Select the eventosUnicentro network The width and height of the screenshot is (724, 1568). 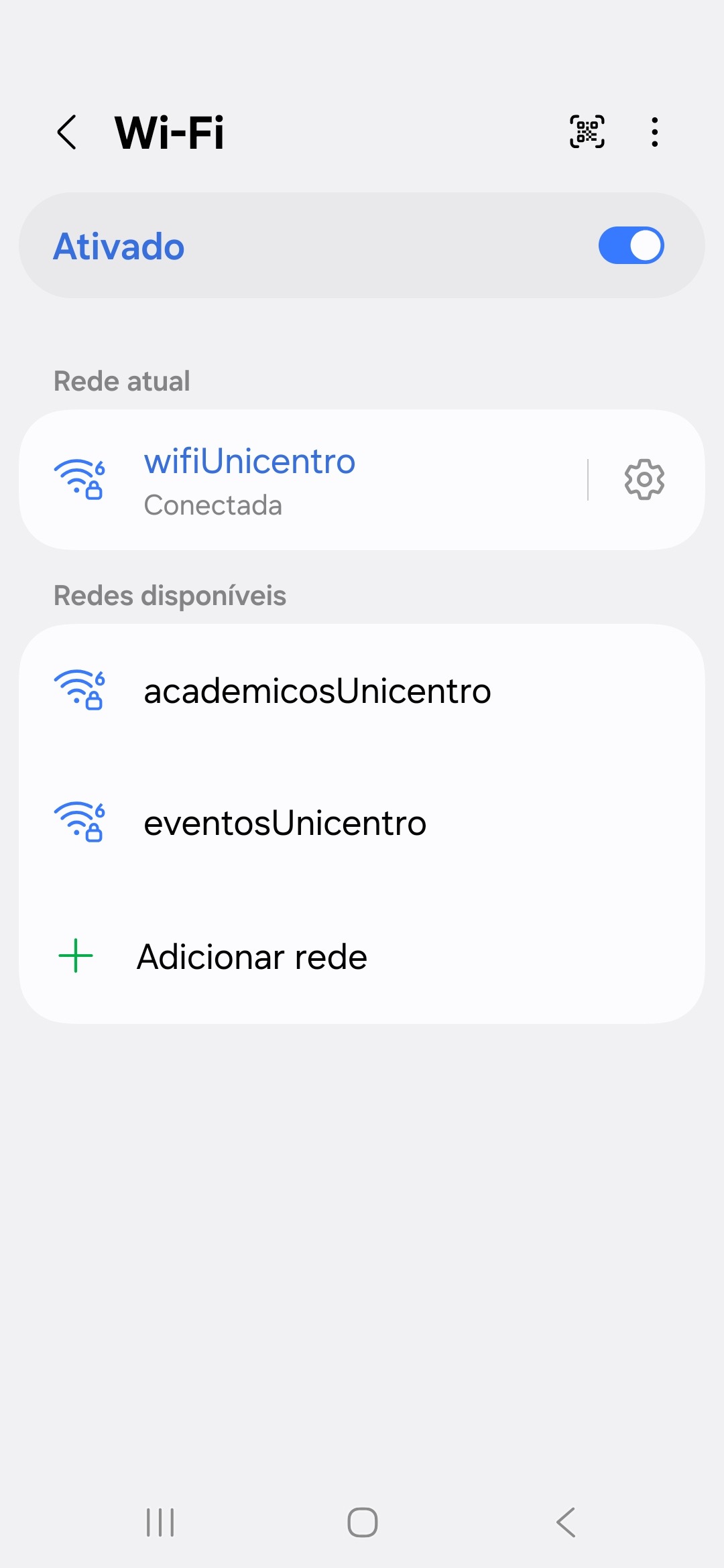coord(285,823)
